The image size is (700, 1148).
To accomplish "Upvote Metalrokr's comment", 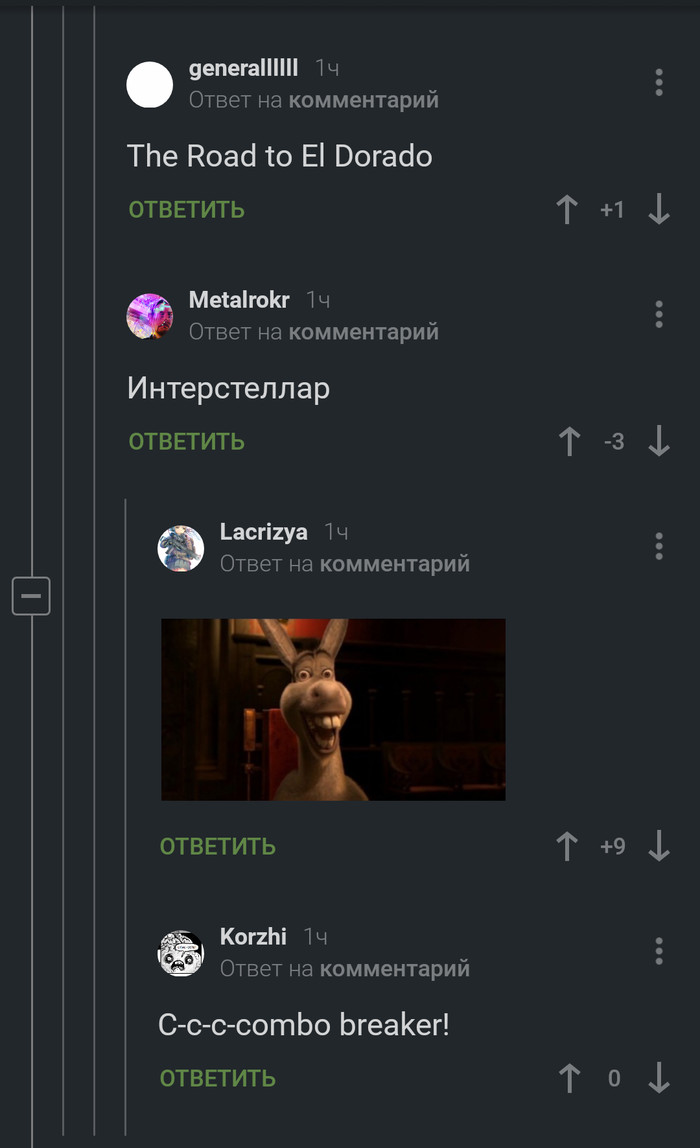I will pos(568,442).
